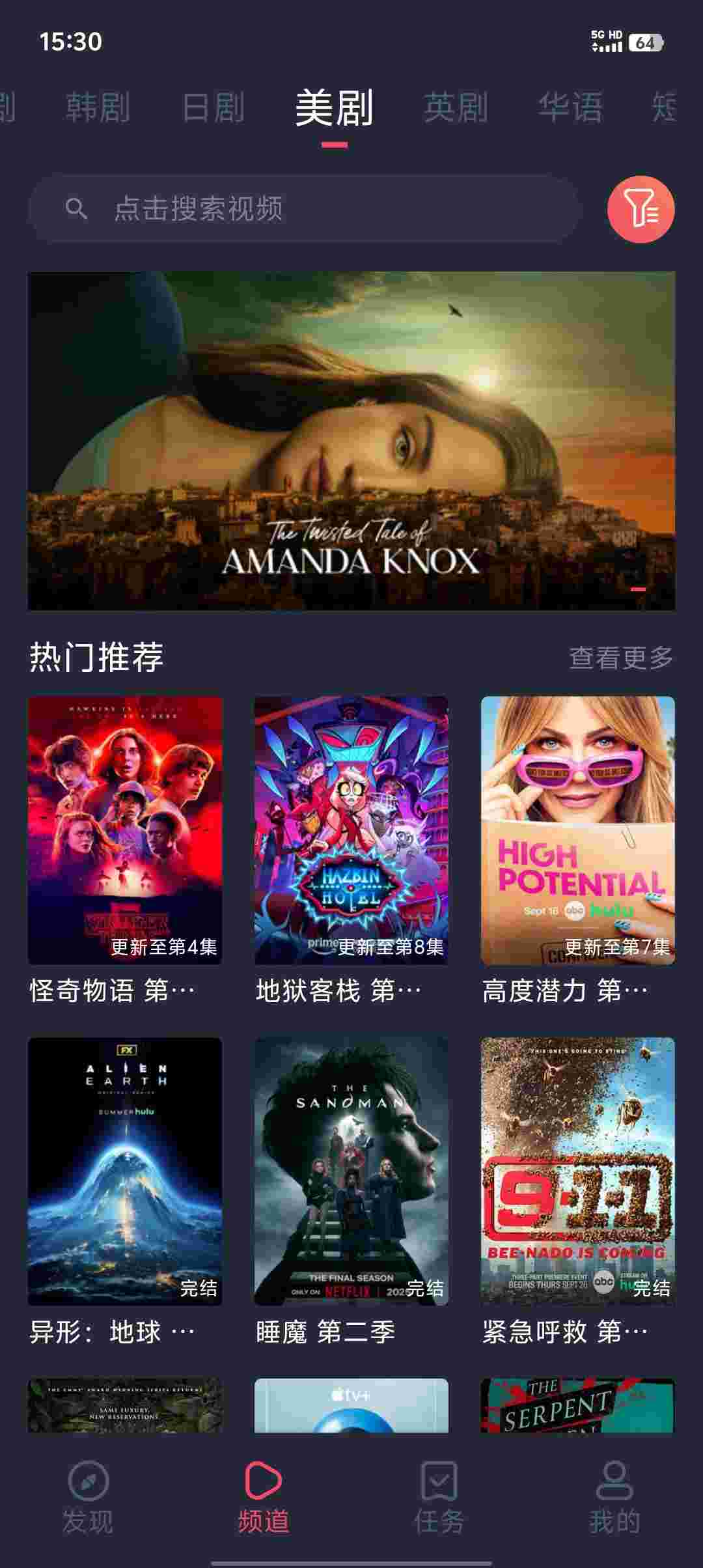This screenshot has width=703, height=1568.
Task: Switch to the 韩剧 tab
Action: pos(98,107)
